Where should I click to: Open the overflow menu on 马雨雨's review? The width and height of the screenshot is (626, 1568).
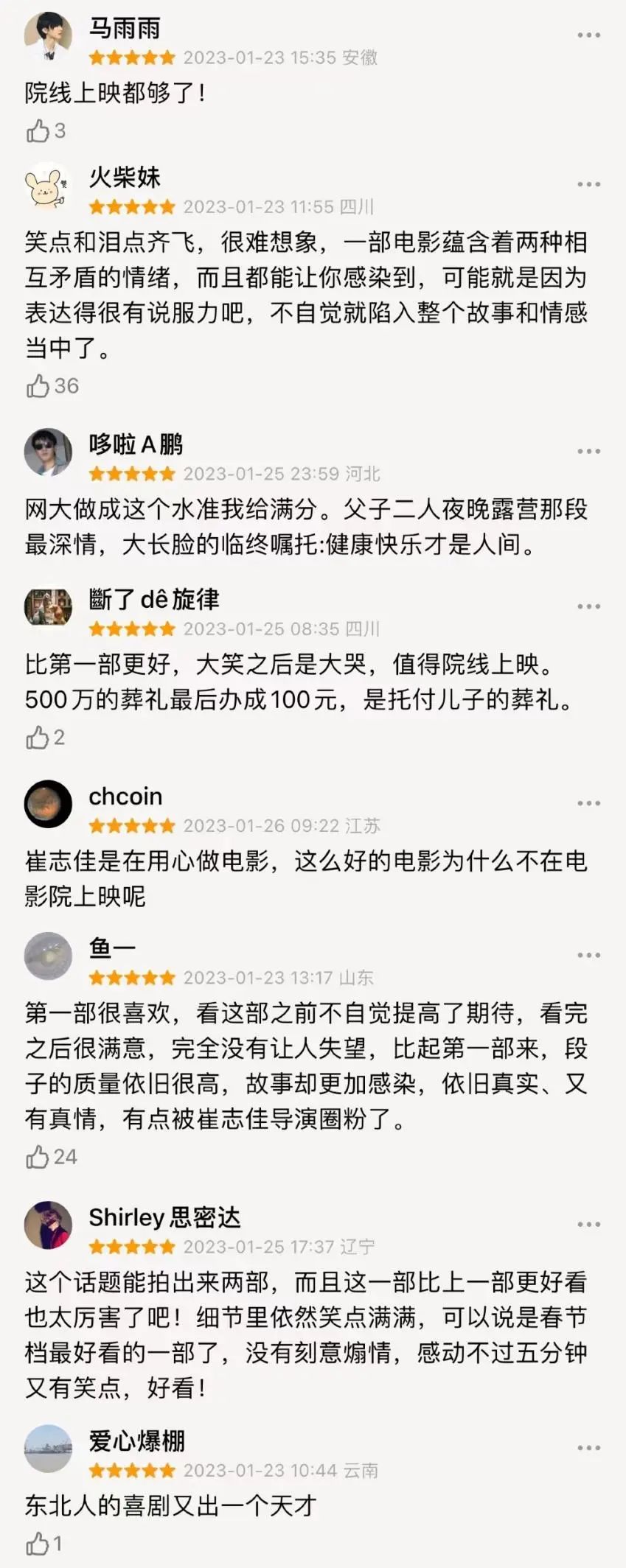pyautogui.click(x=588, y=35)
